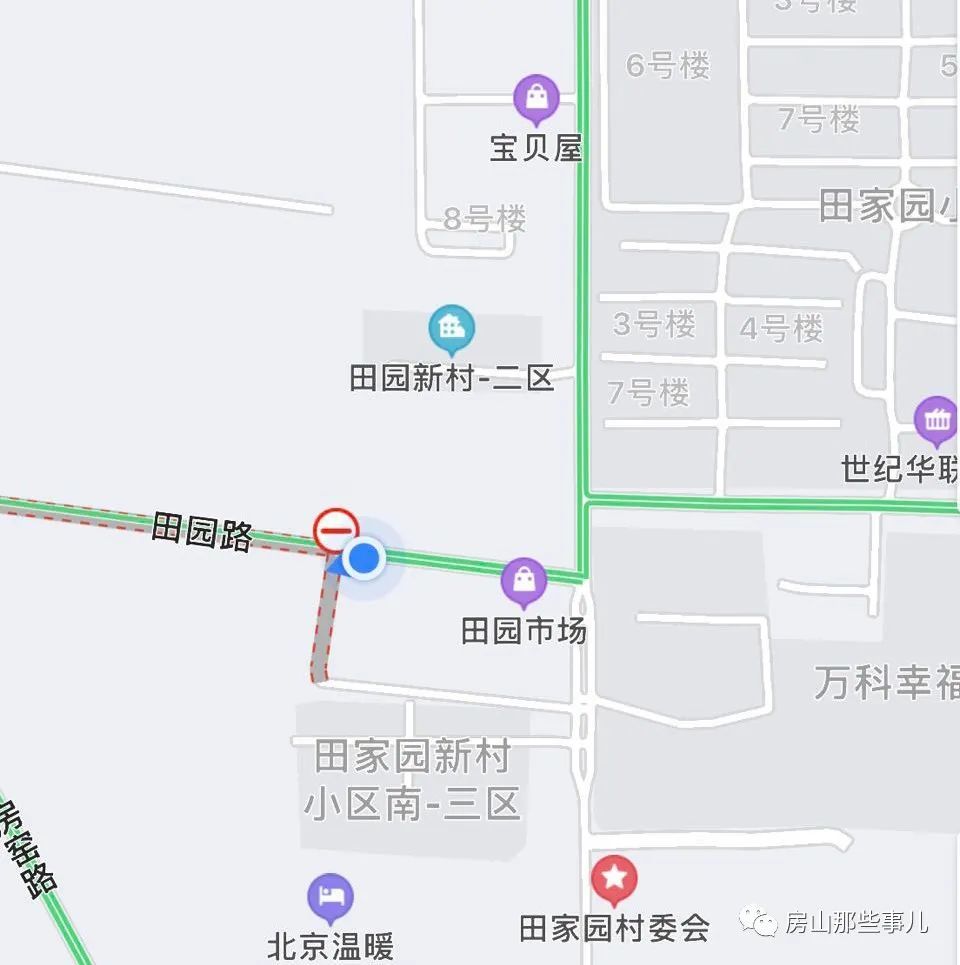Screen dimensions: 960x965
Task: Expand information for 田家园新村小区南-三区
Action: (x=410, y=780)
